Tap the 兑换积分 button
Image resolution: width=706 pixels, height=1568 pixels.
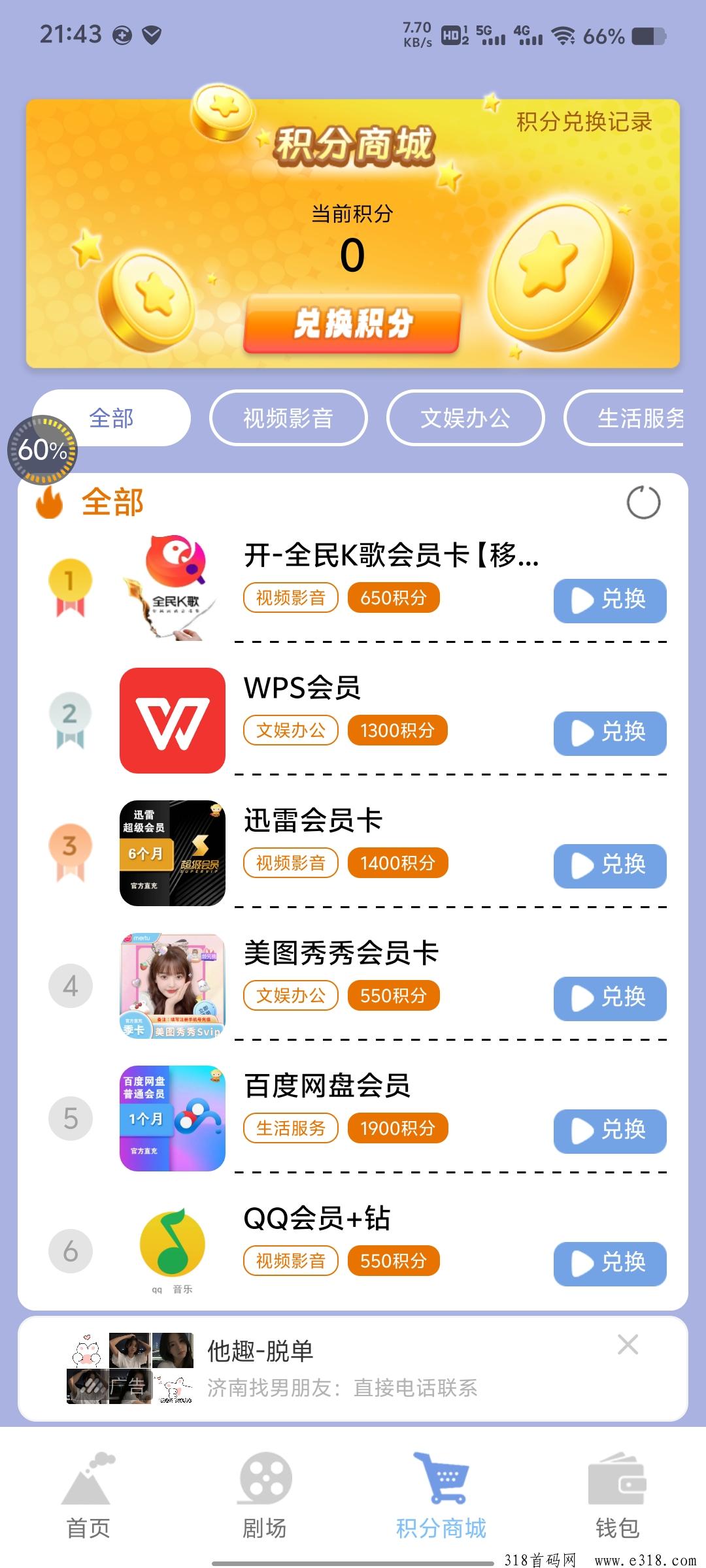point(352,324)
